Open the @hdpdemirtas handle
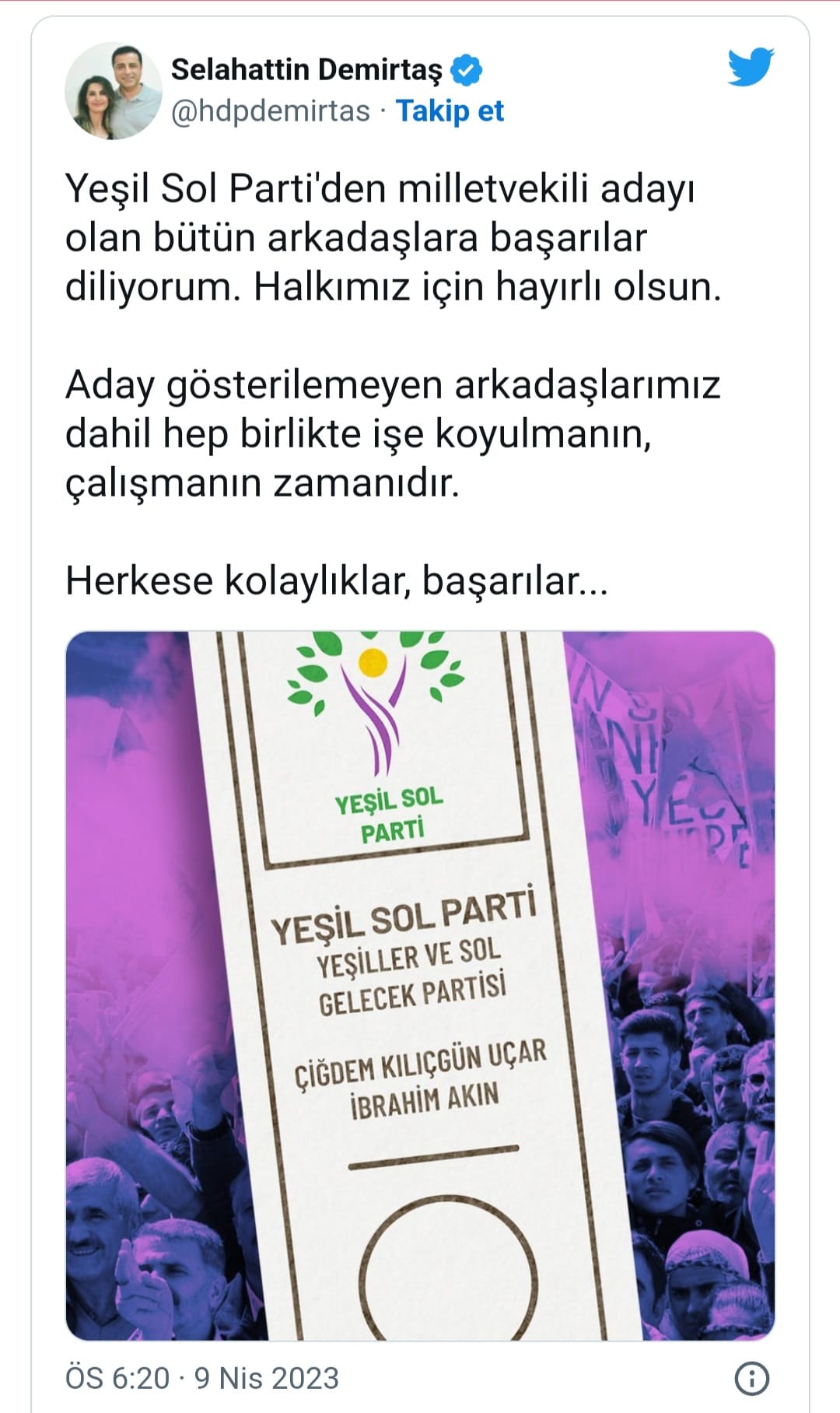Image resolution: width=840 pixels, height=1413 pixels. [271, 111]
